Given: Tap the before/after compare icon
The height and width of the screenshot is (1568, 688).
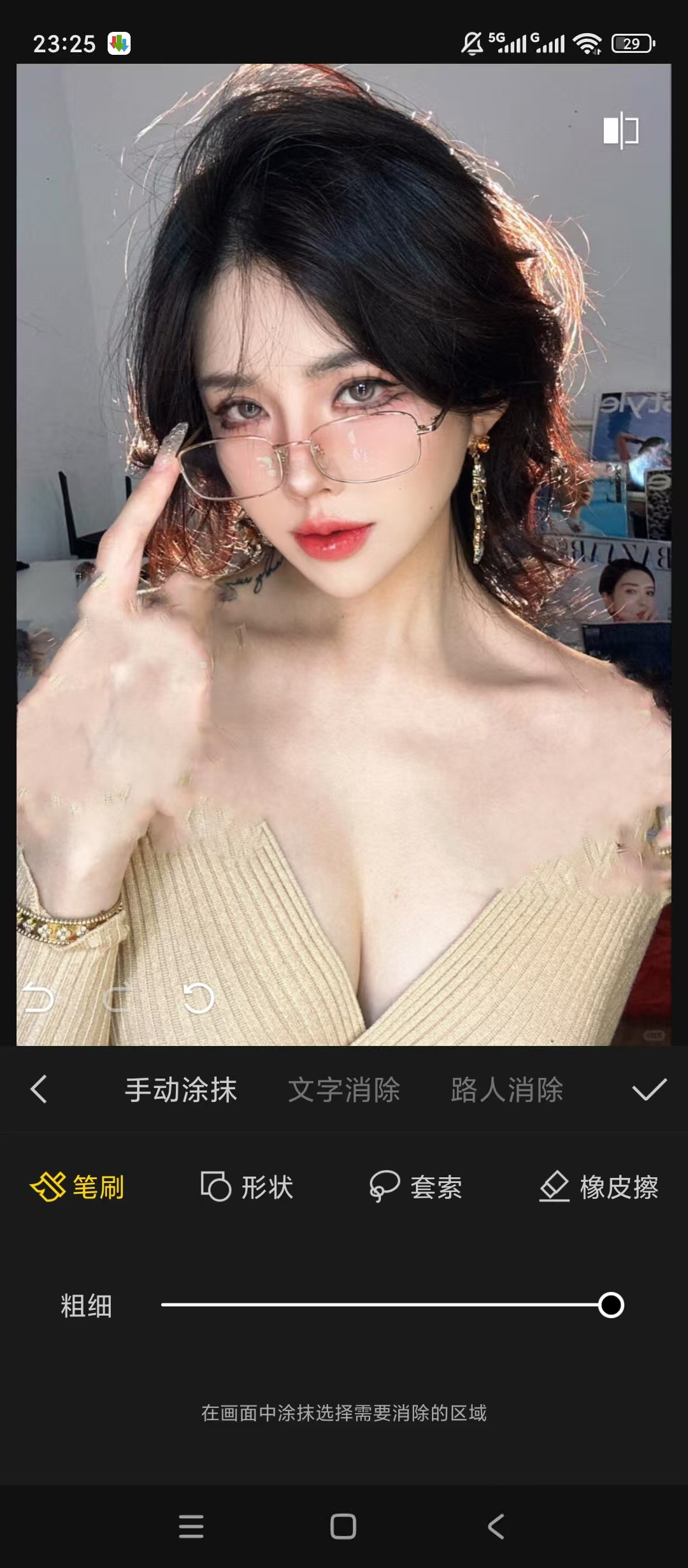Looking at the screenshot, I should click(620, 131).
